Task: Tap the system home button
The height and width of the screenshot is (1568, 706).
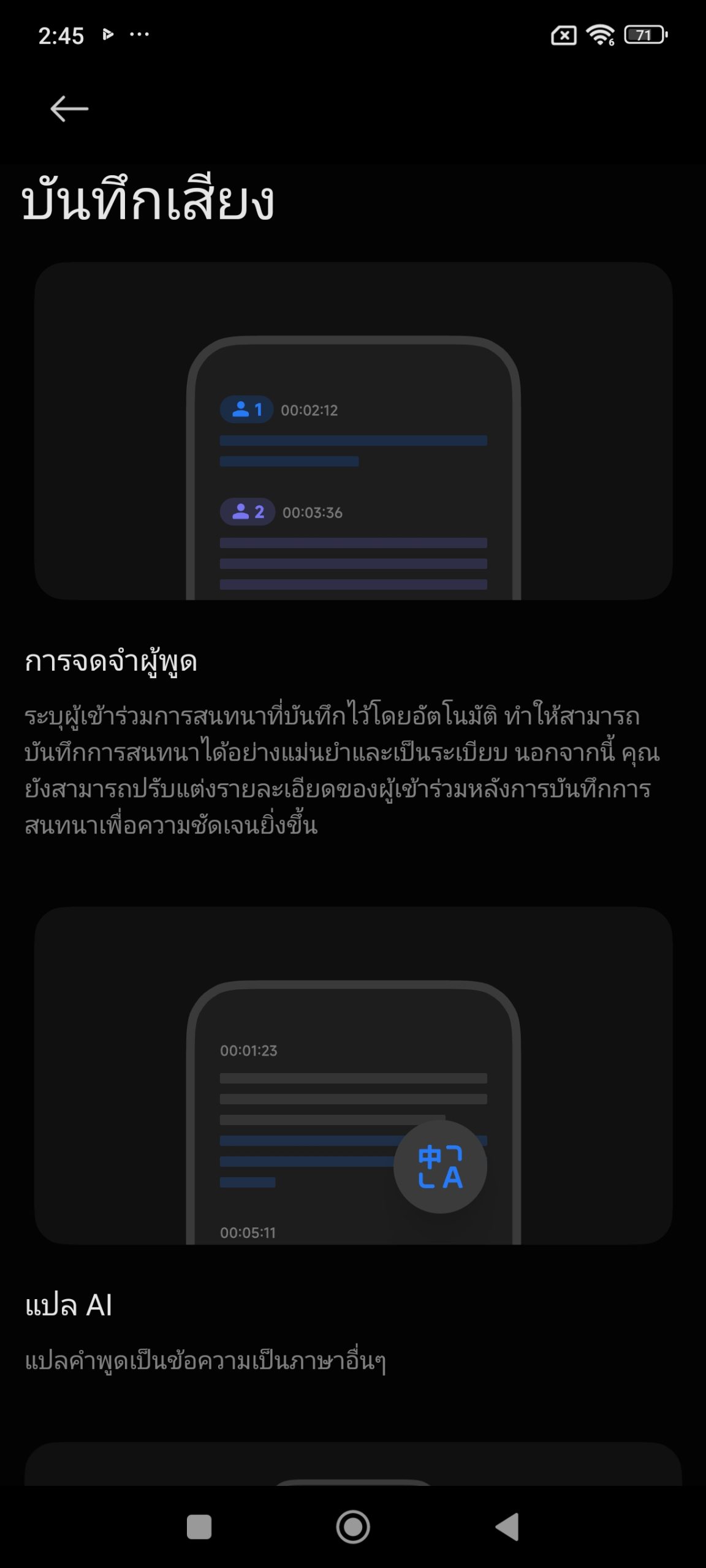Action: coord(353,1526)
